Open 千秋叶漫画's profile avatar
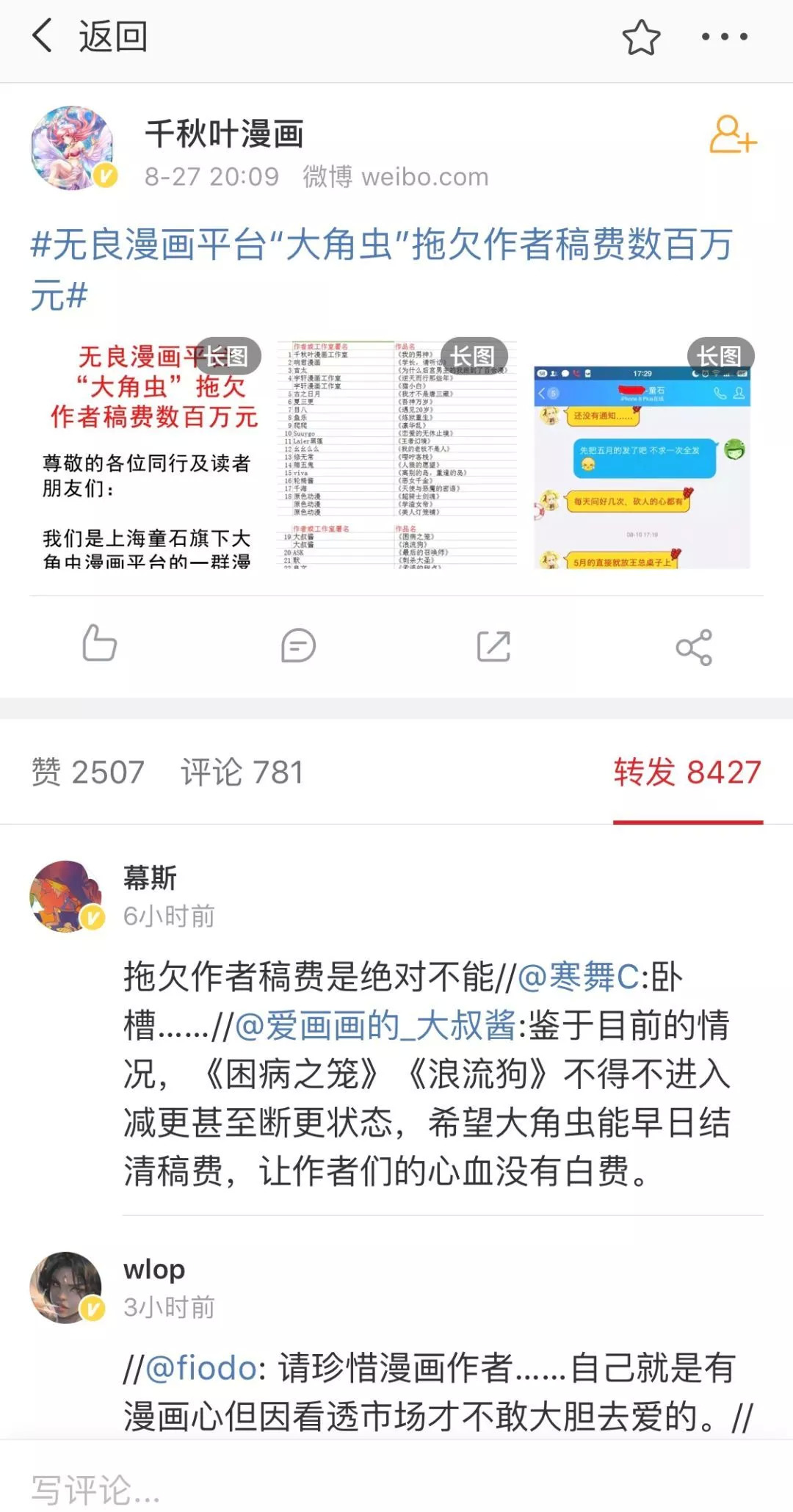Image resolution: width=793 pixels, height=1512 pixels. click(73, 148)
